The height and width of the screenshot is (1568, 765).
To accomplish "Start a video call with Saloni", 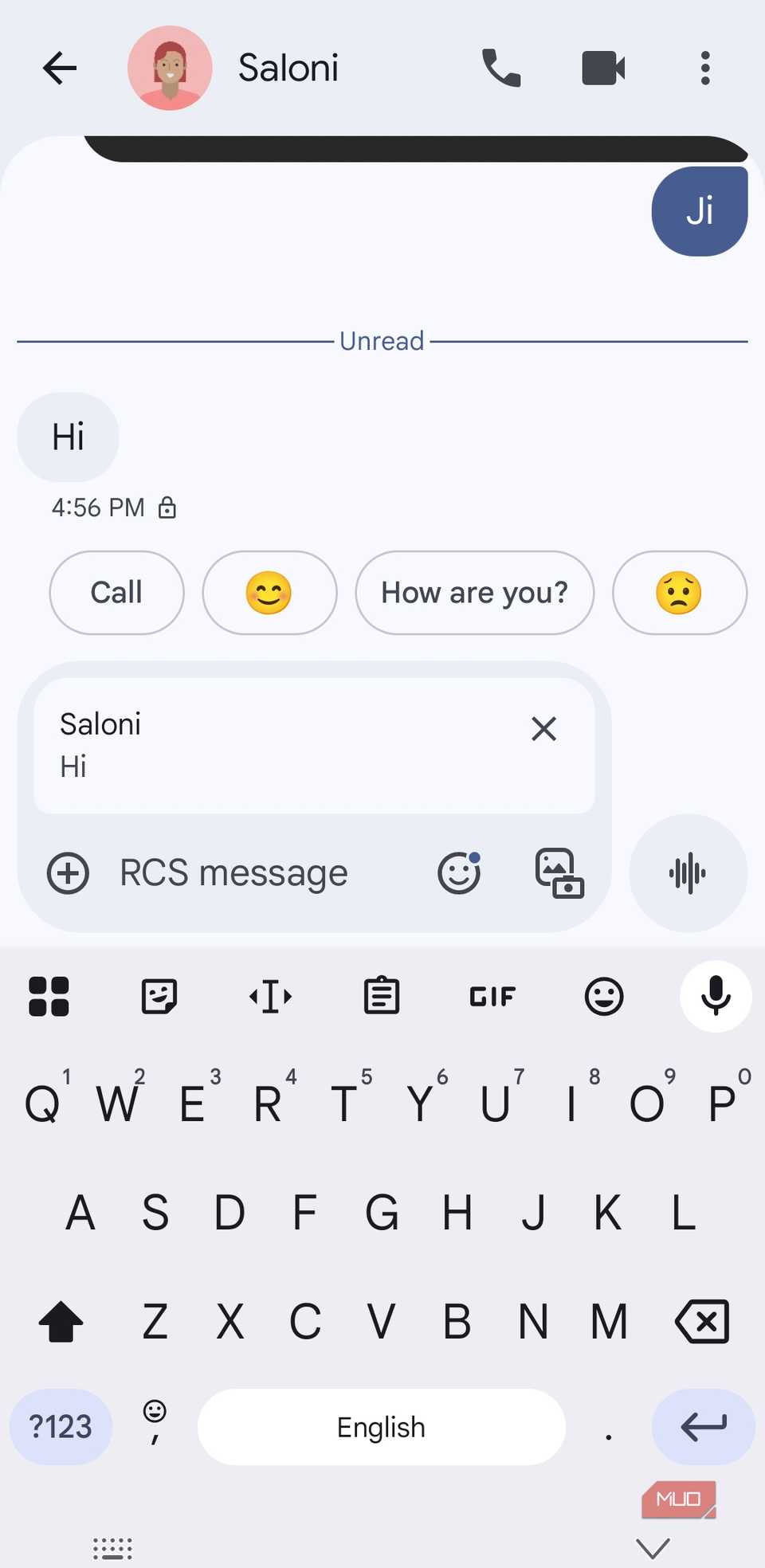I will 603,68.
